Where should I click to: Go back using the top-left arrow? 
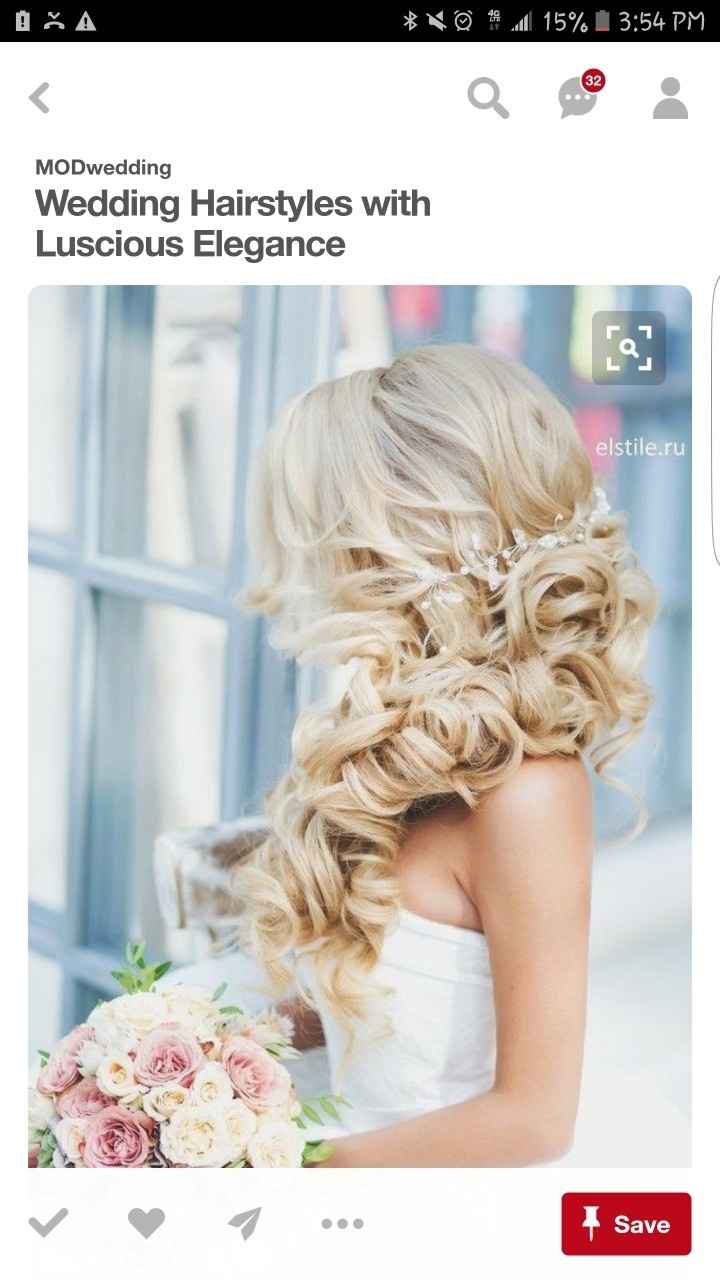[x=40, y=98]
